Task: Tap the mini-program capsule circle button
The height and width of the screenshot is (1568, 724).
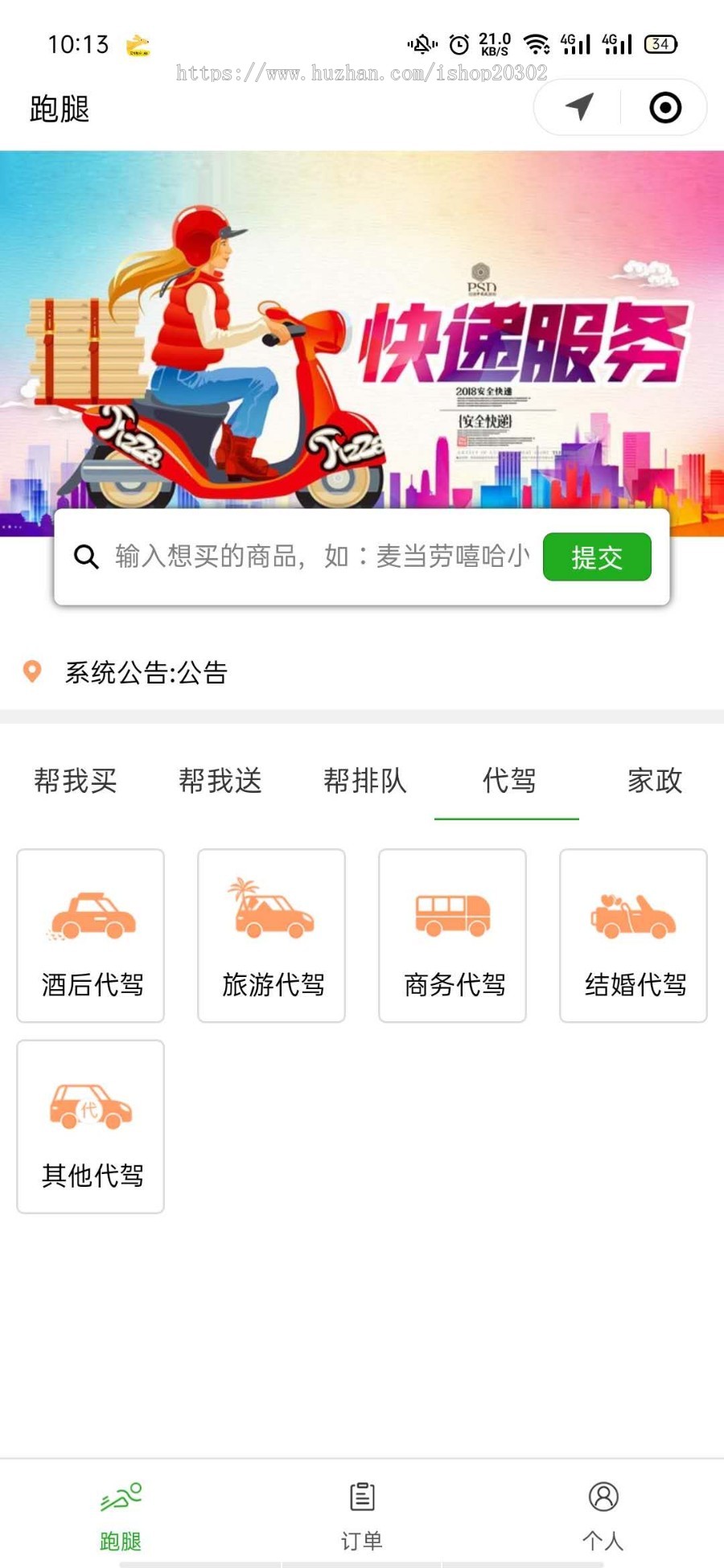Action: tap(665, 106)
